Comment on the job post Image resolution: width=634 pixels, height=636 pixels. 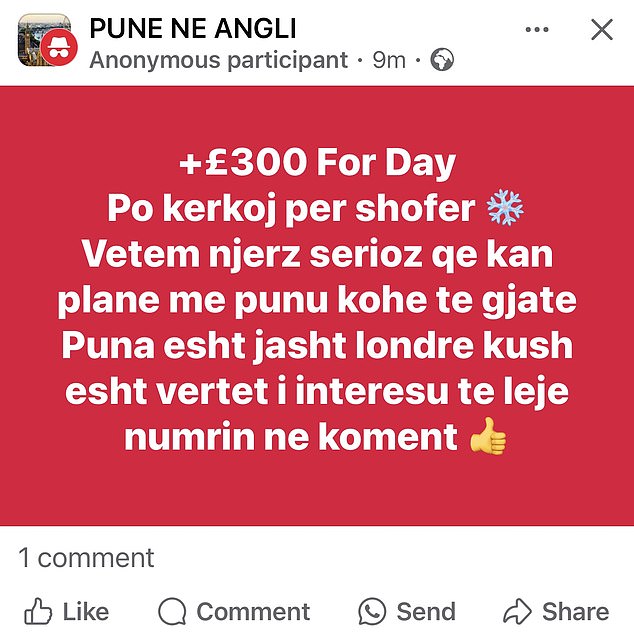coord(235,611)
